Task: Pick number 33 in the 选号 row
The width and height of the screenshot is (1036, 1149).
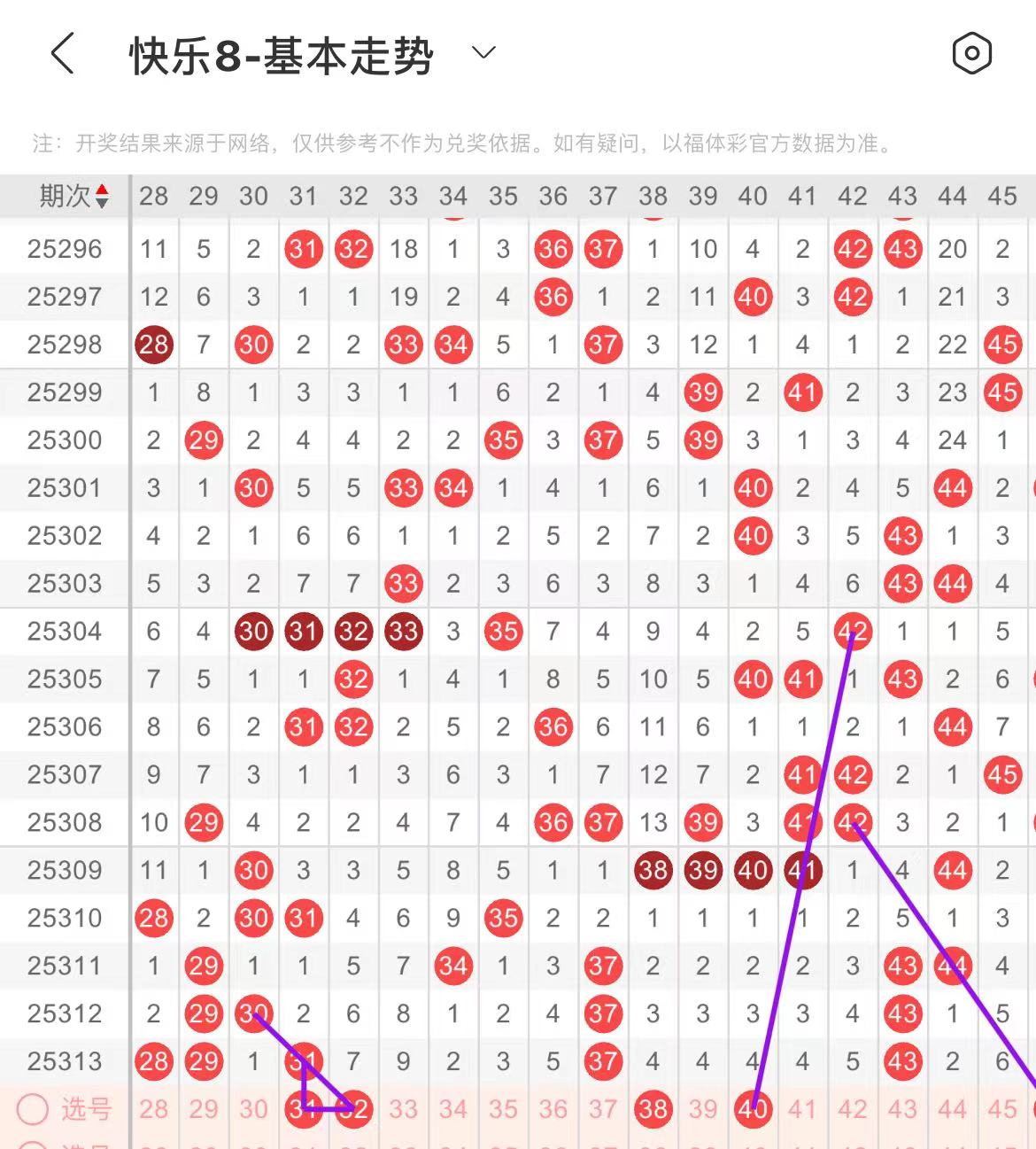Action: [403, 1109]
